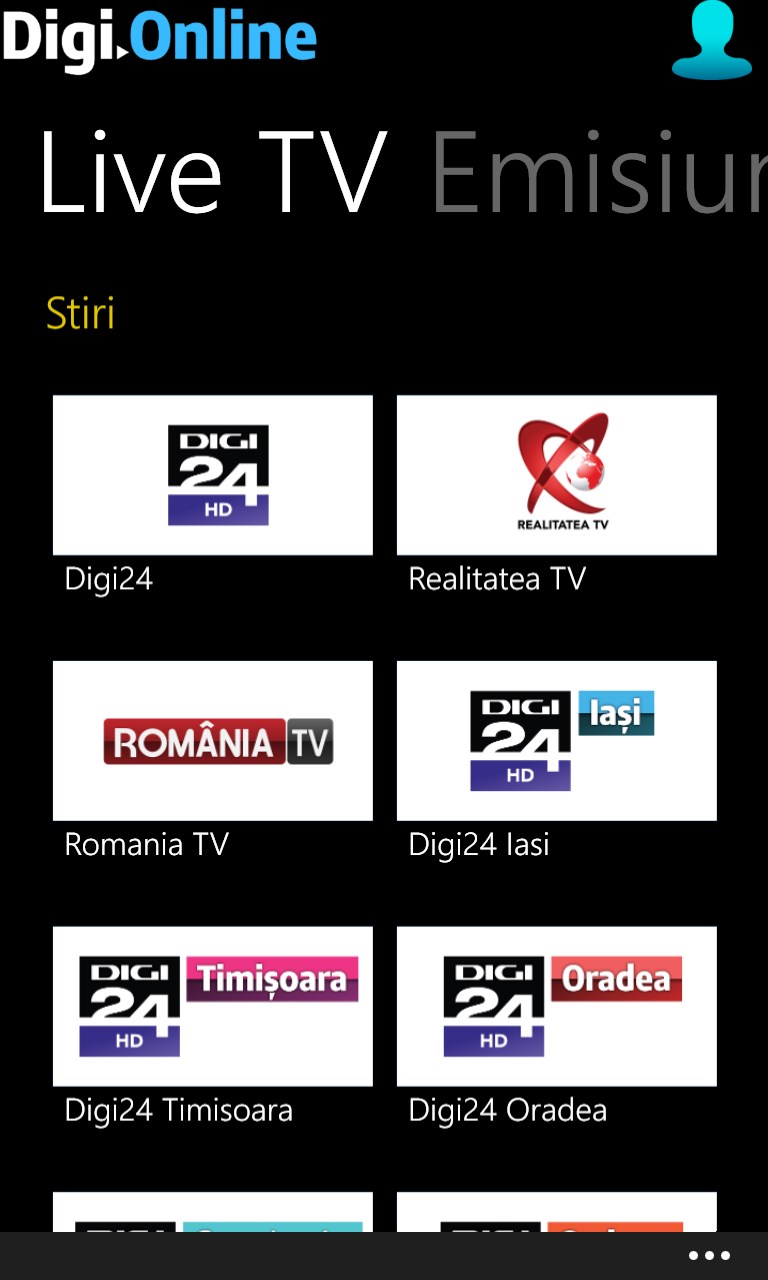This screenshot has width=768, height=1280.
Task: Launch the Digi24 Oradea channel
Action: point(557,1006)
